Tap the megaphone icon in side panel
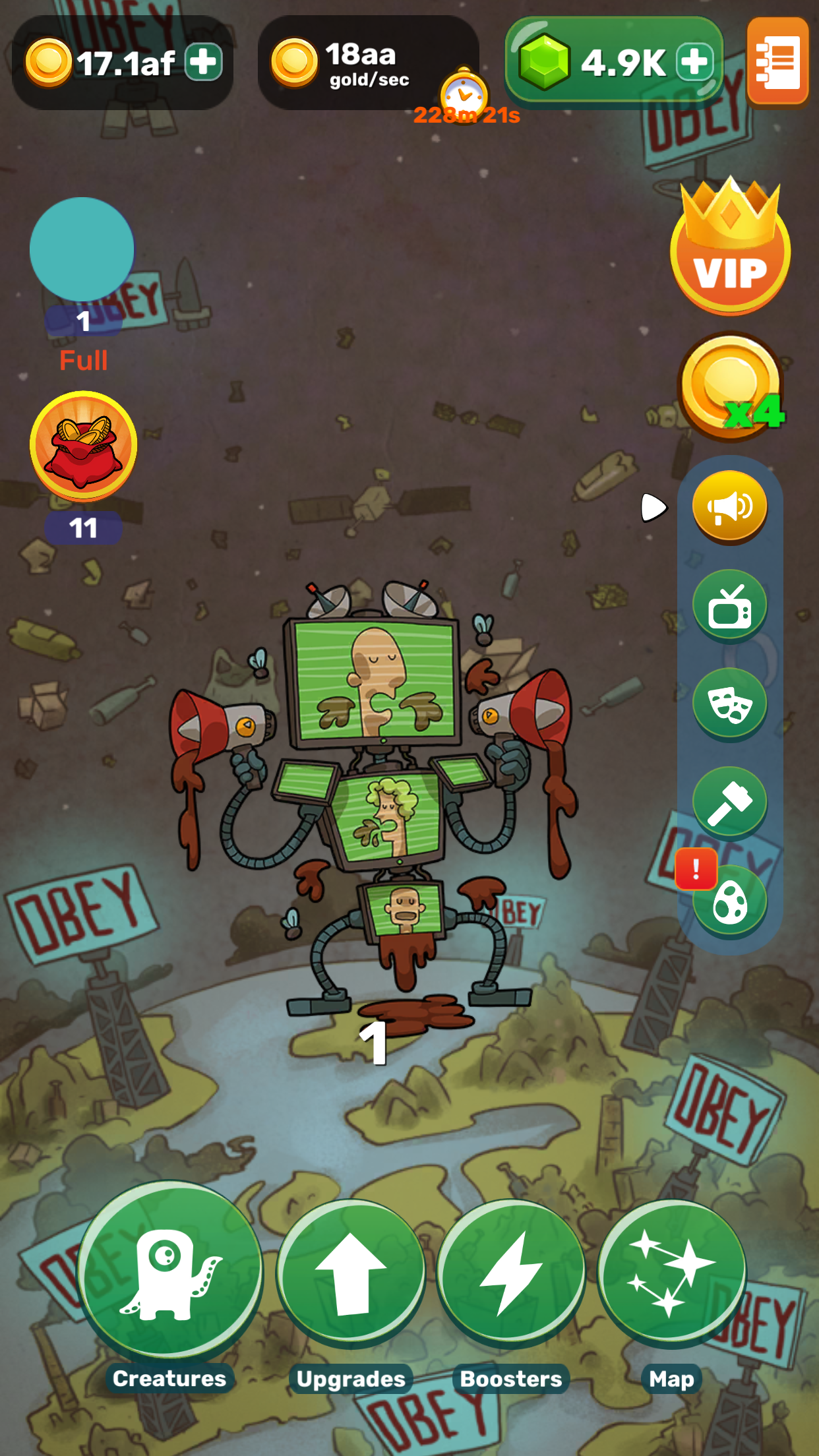 (x=729, y=506)
